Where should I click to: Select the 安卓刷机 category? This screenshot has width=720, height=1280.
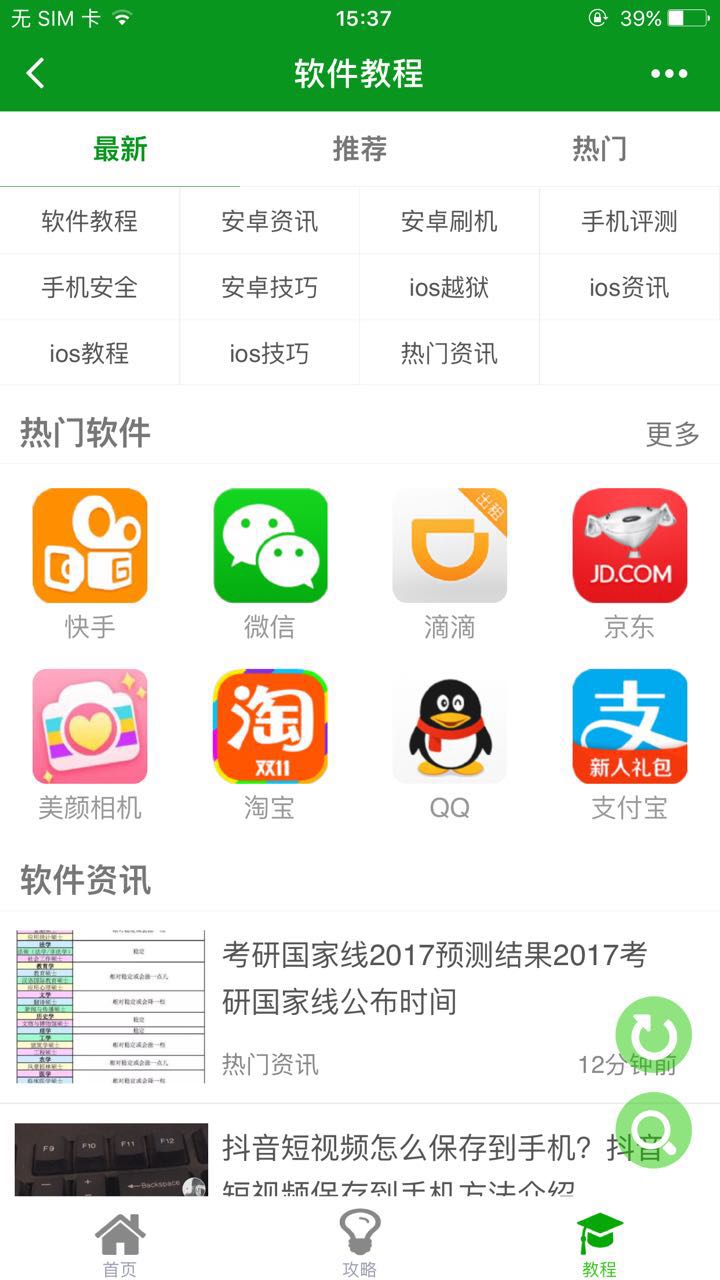[x=449, y=221]
